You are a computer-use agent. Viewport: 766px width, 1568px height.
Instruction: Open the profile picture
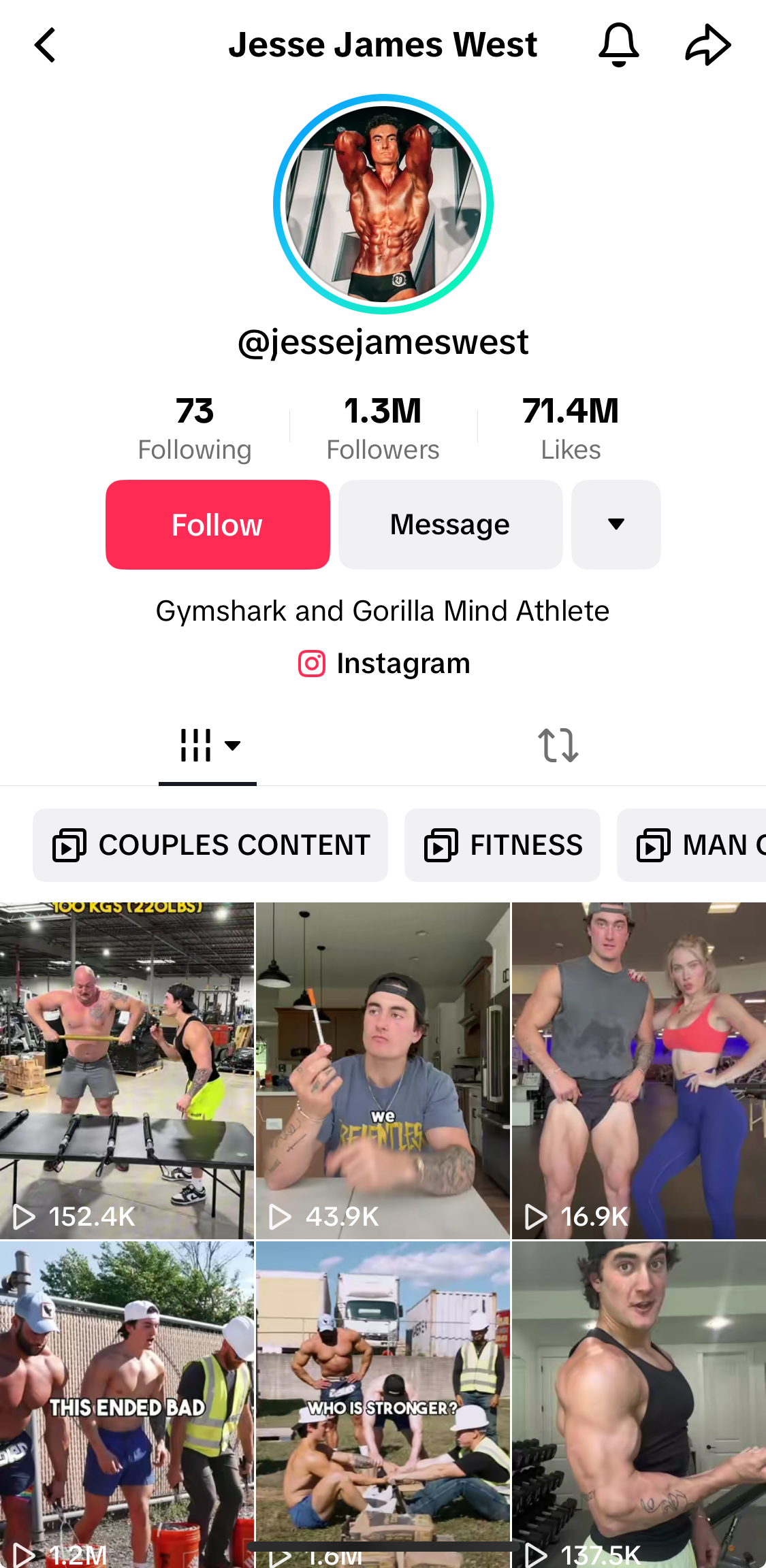(x=383, y=204)
